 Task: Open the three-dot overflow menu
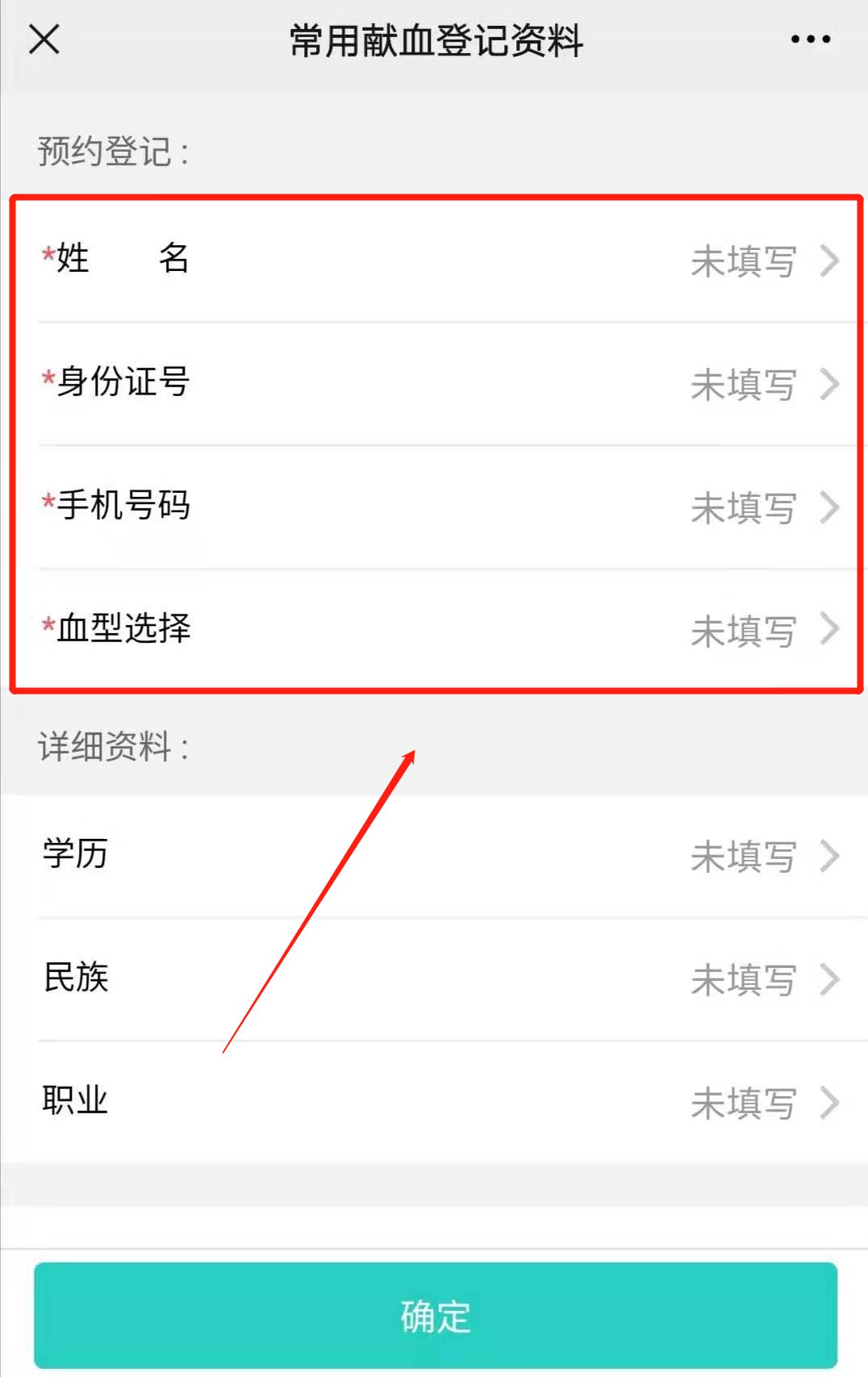pyautogui.click(x=810, y=39)
